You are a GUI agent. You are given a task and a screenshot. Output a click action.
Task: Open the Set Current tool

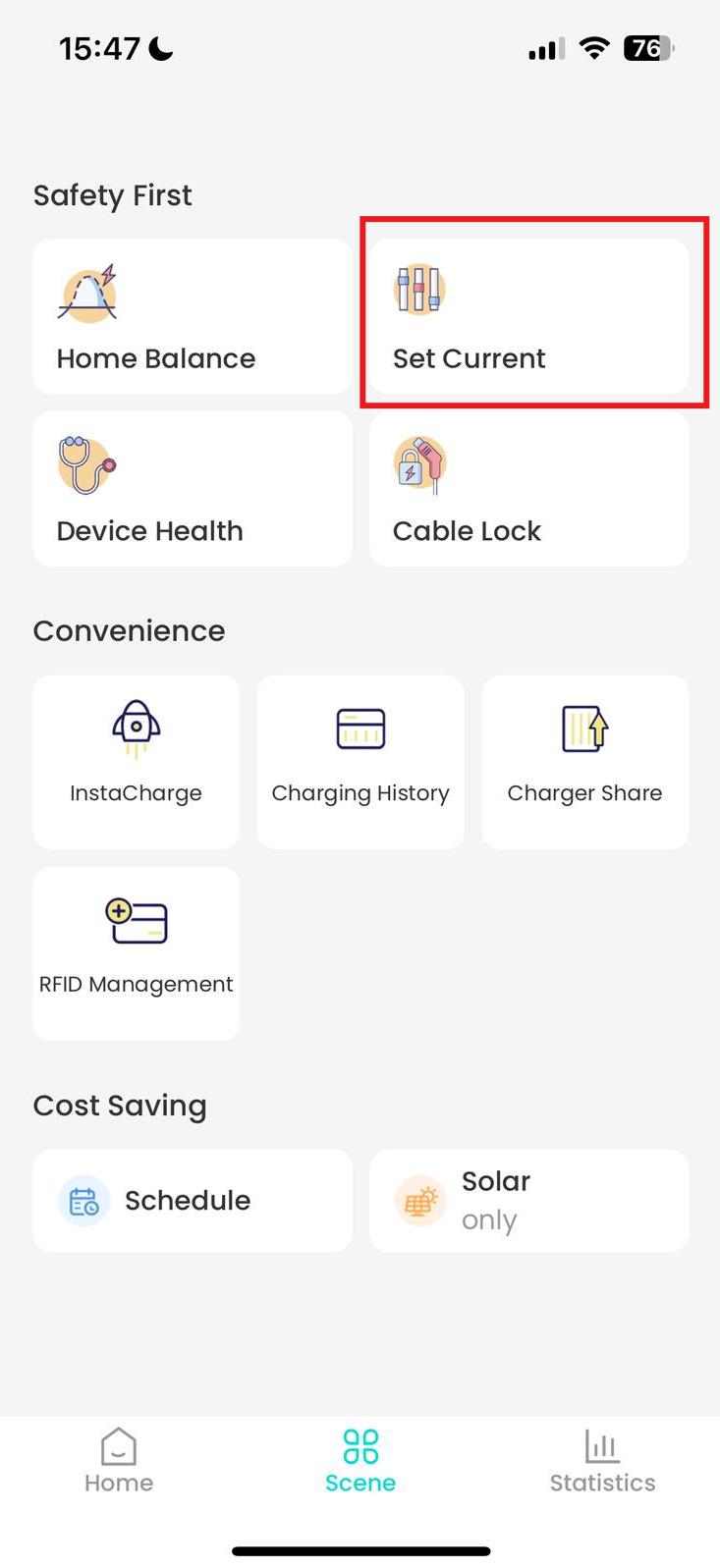529,314
